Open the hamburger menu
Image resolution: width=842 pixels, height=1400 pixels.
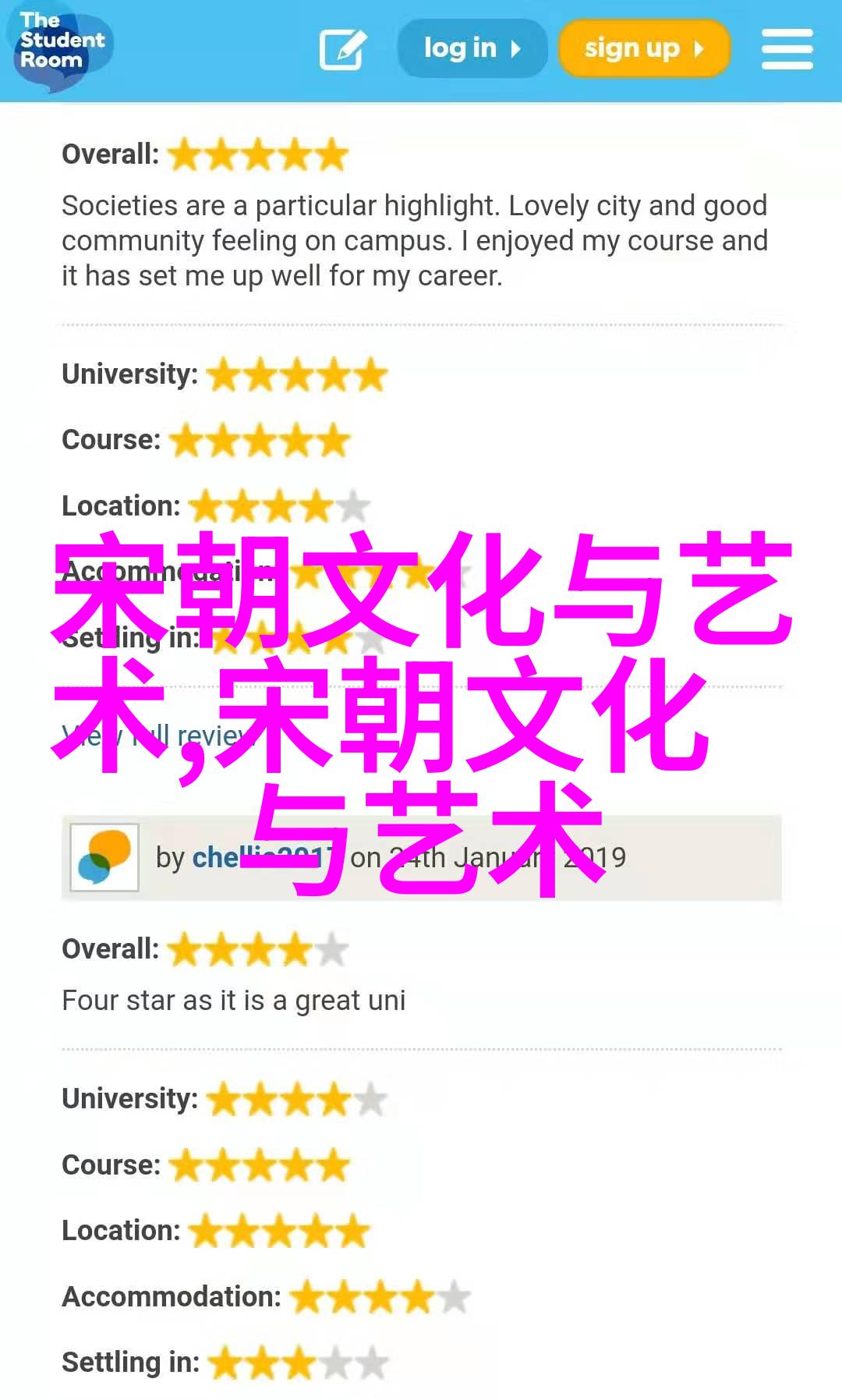pos(787,49)
